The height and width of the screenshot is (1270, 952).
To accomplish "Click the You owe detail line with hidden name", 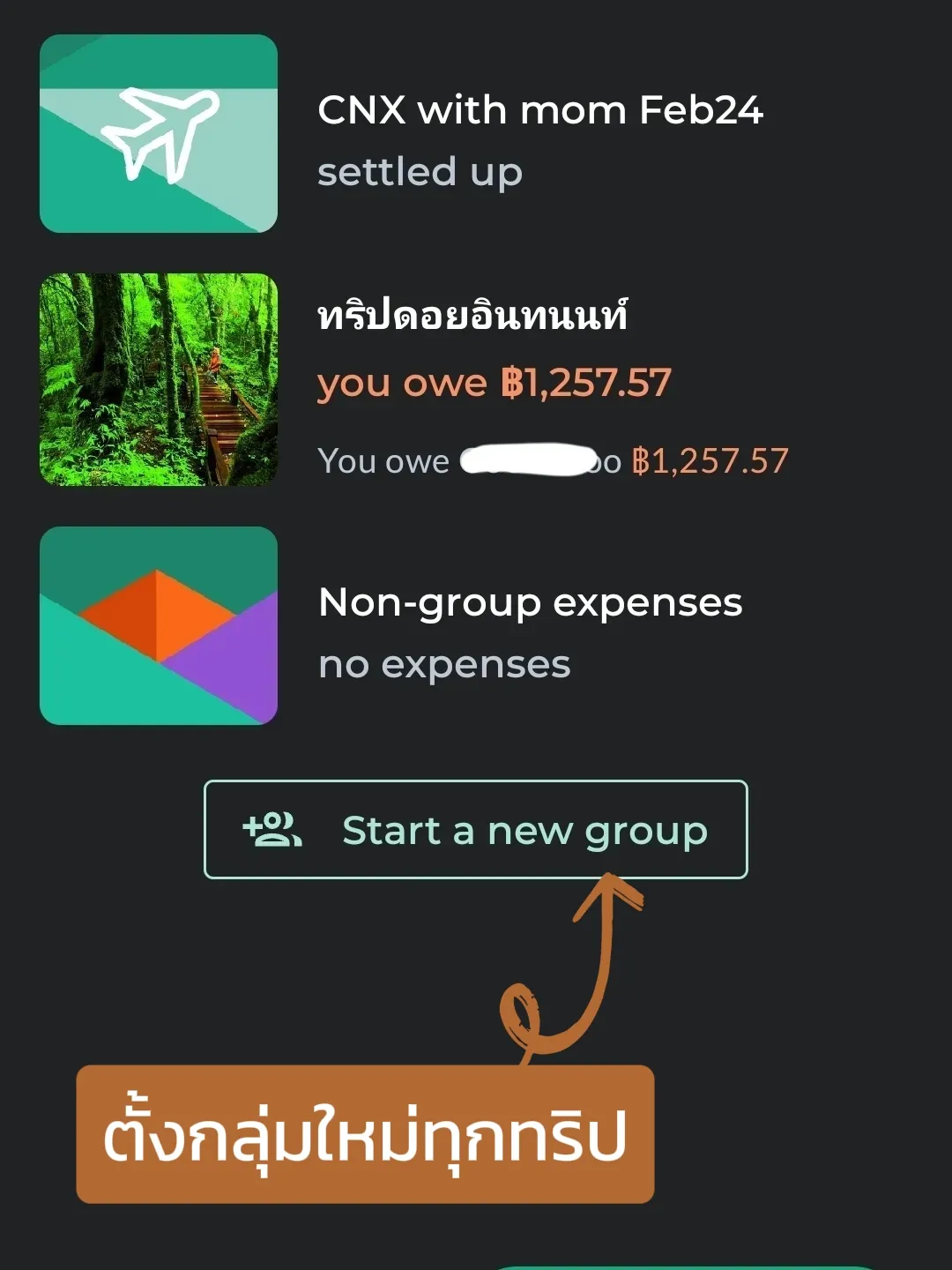I will (x=555, y=459).
